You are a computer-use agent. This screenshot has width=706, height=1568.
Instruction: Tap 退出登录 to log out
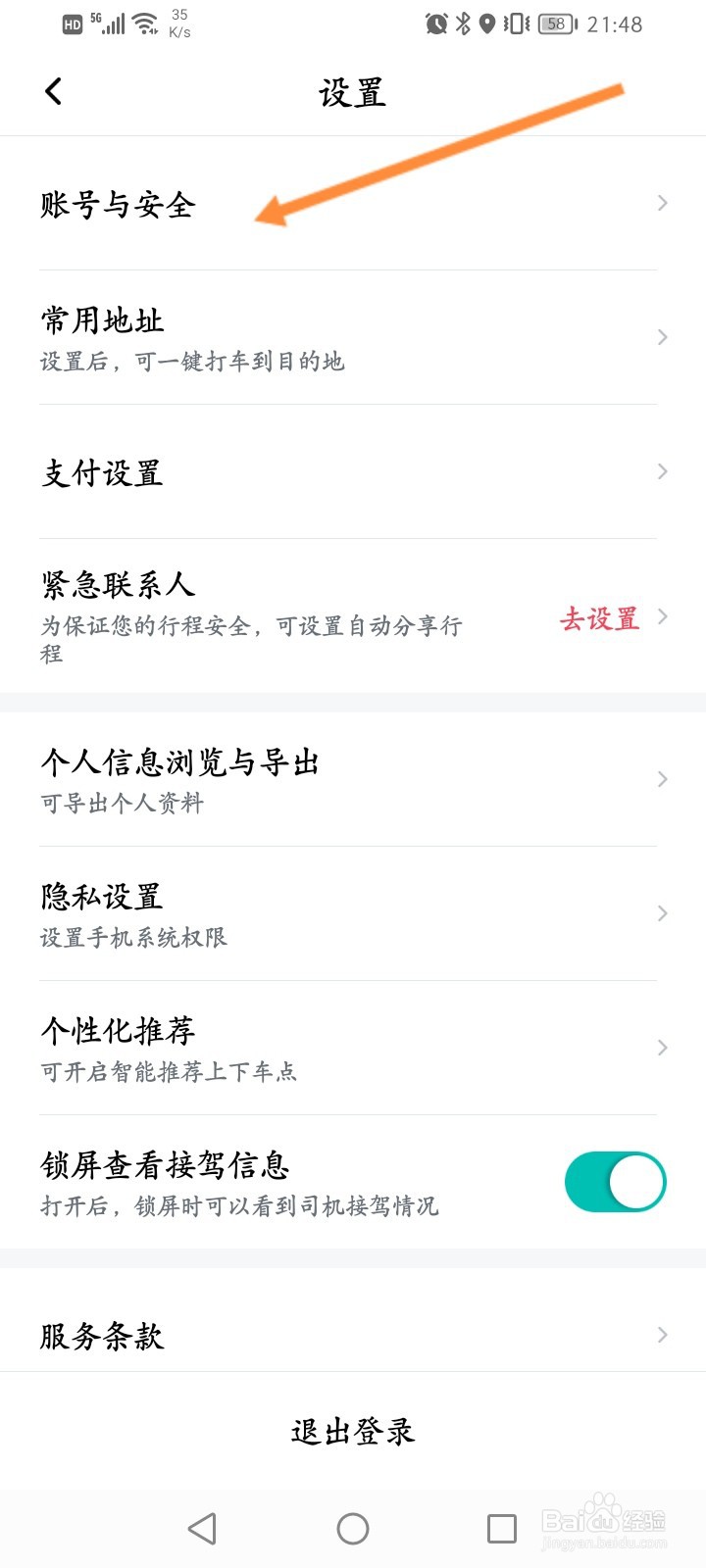tap(353, 1432)
